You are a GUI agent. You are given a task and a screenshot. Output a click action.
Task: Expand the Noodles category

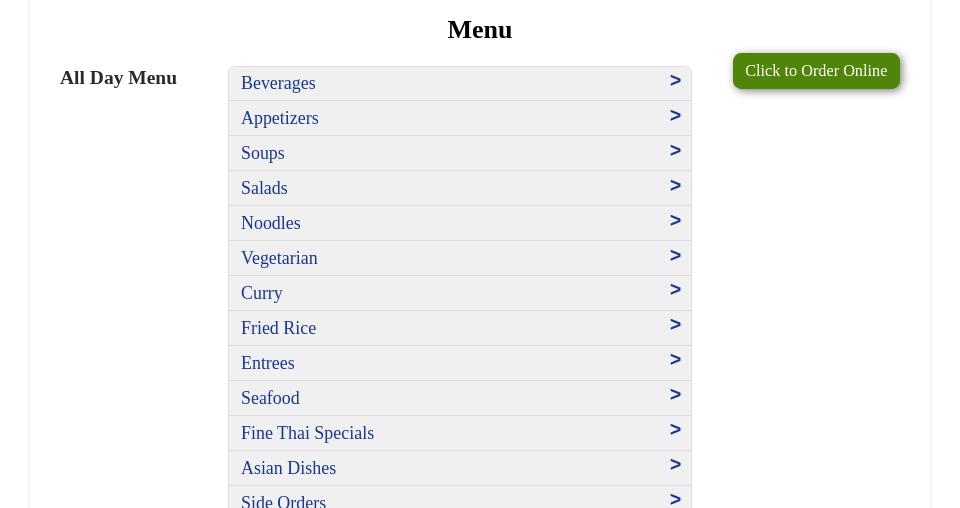459,223
